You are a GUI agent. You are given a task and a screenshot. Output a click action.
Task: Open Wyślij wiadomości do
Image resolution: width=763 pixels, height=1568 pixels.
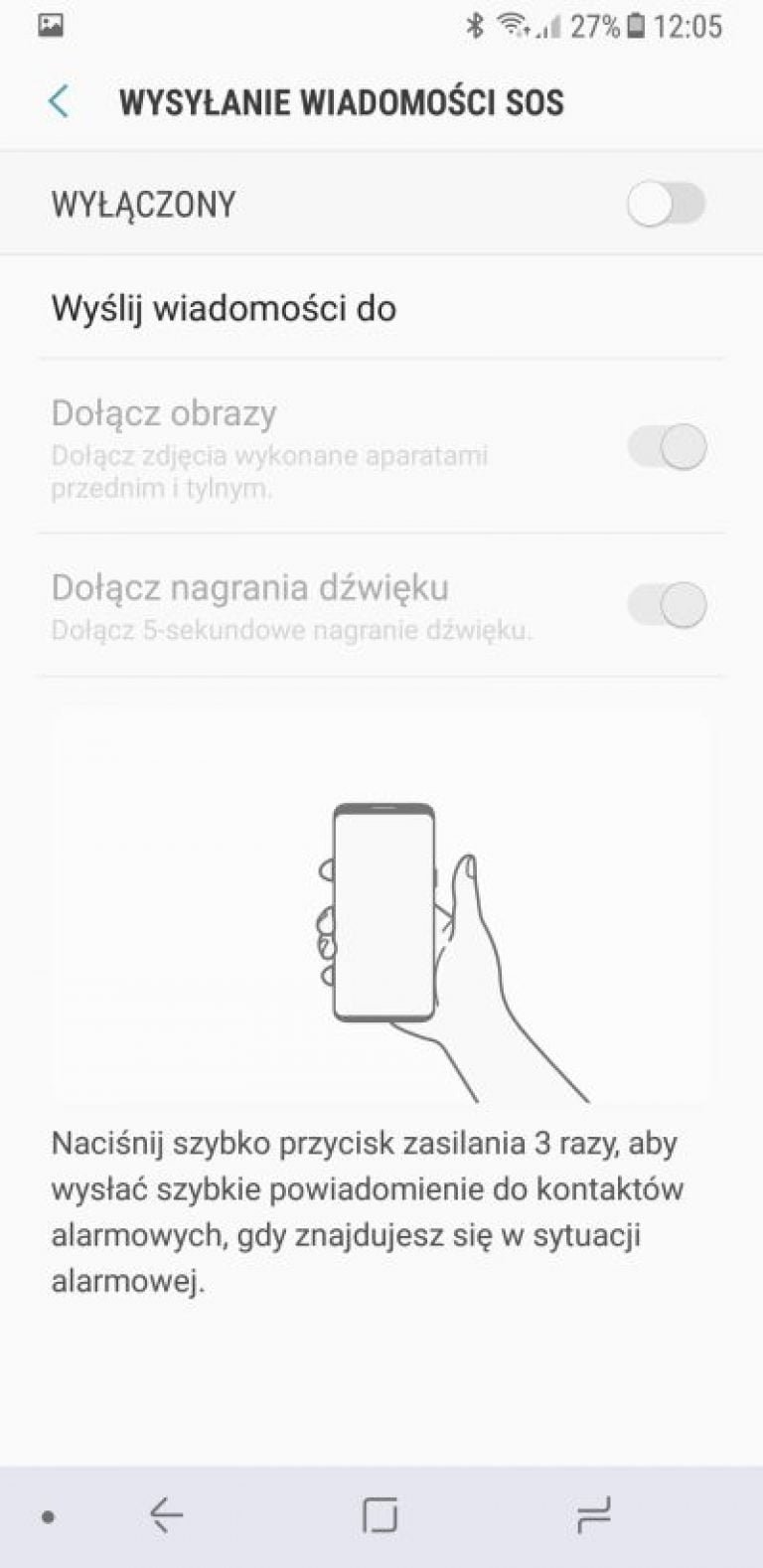point(225,308)
